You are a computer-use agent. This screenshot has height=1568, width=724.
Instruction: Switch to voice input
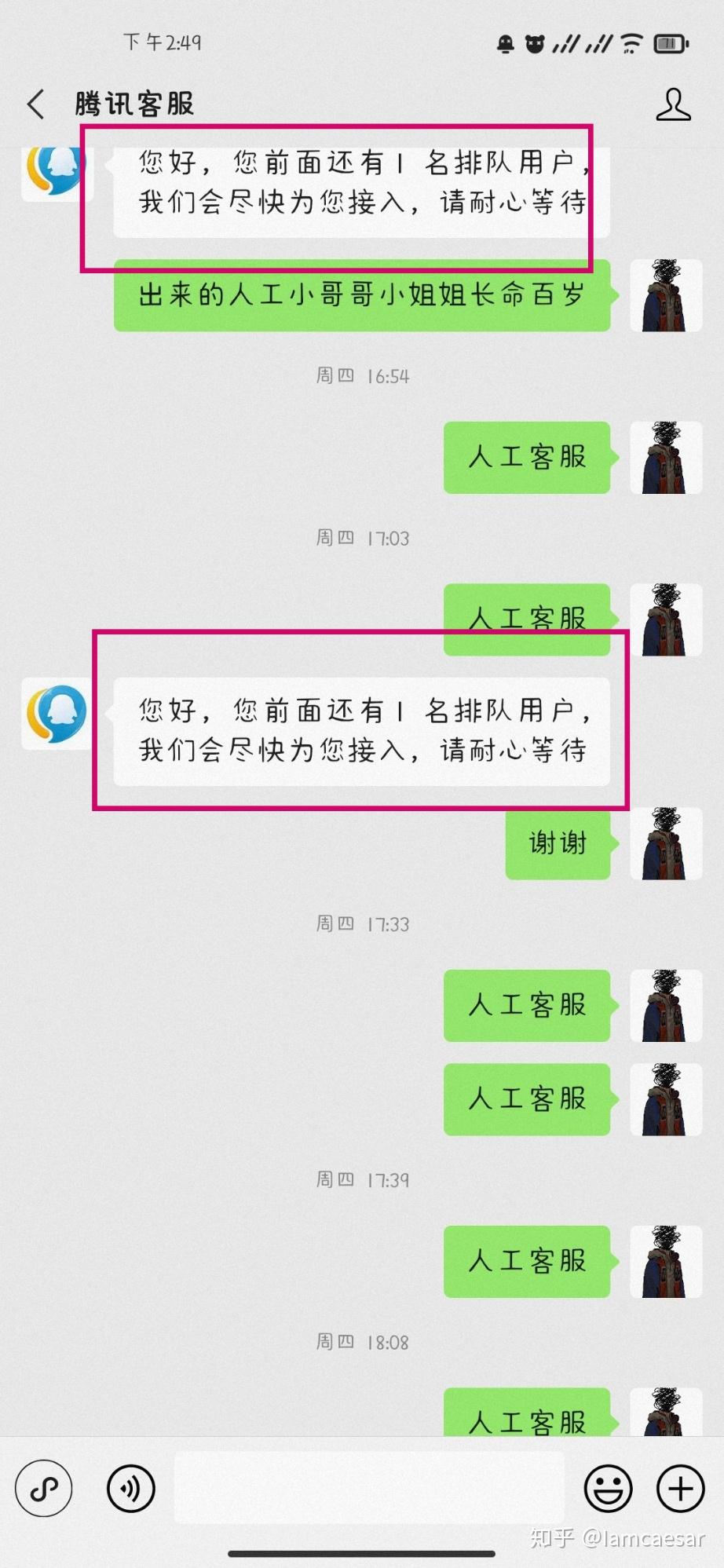tap(131, 1488)
